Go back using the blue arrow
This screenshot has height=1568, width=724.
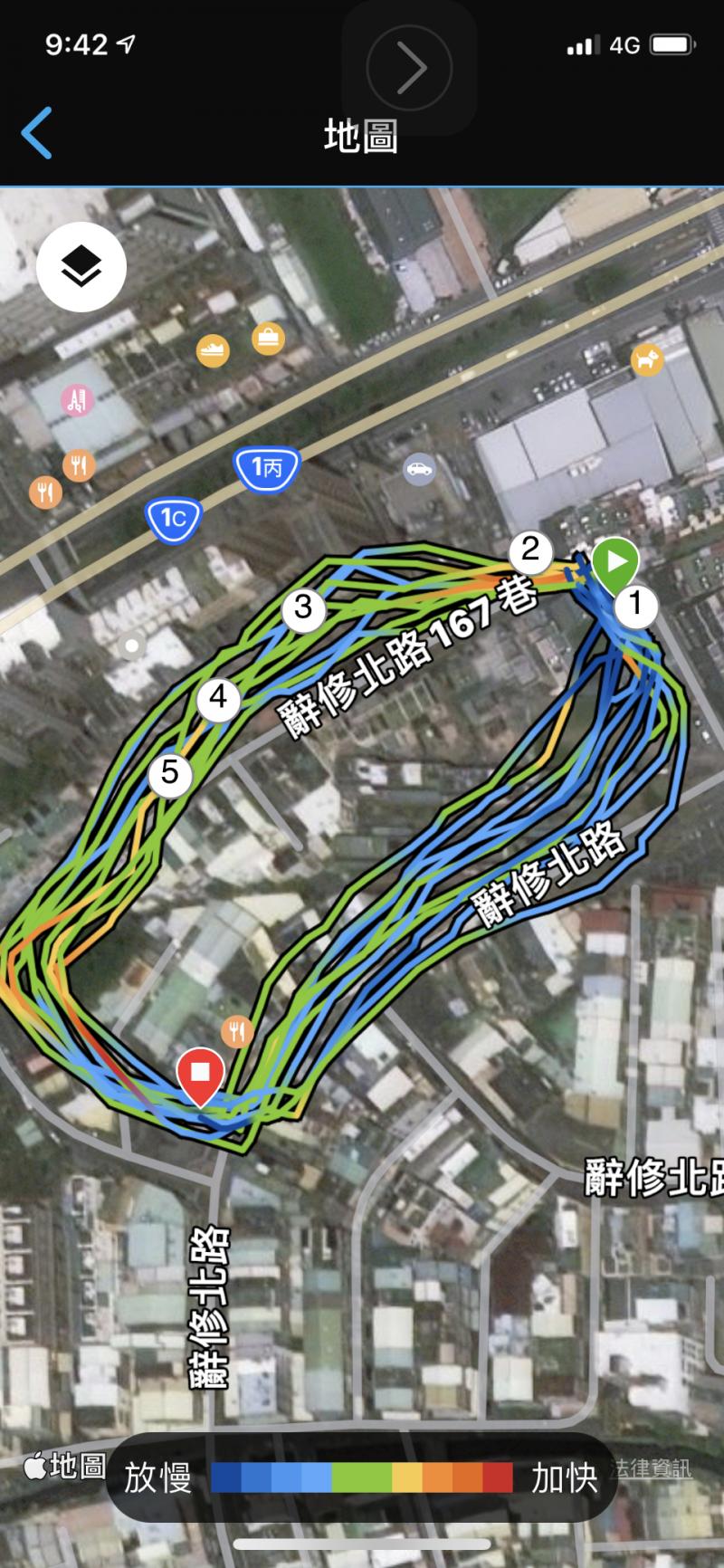(36, 133)
